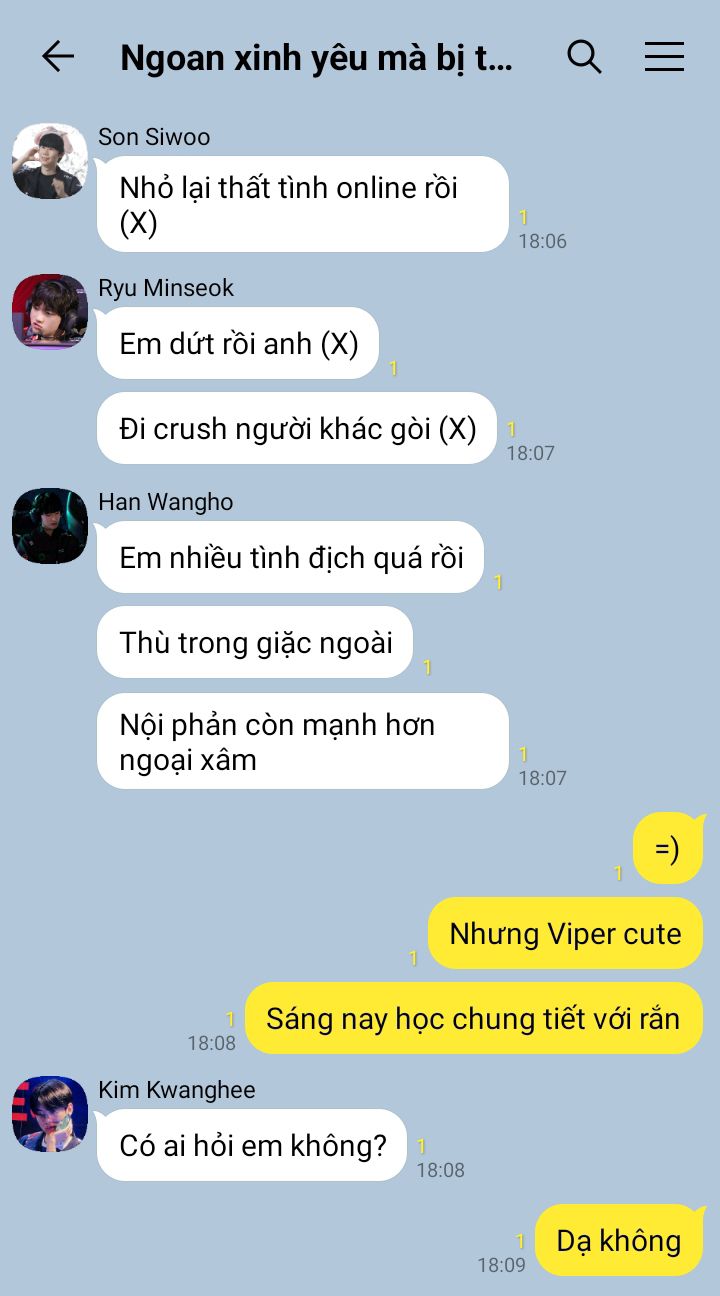Tap Han Wangho's avatar
Viewport: 720px width, 1296px height.
50,526
